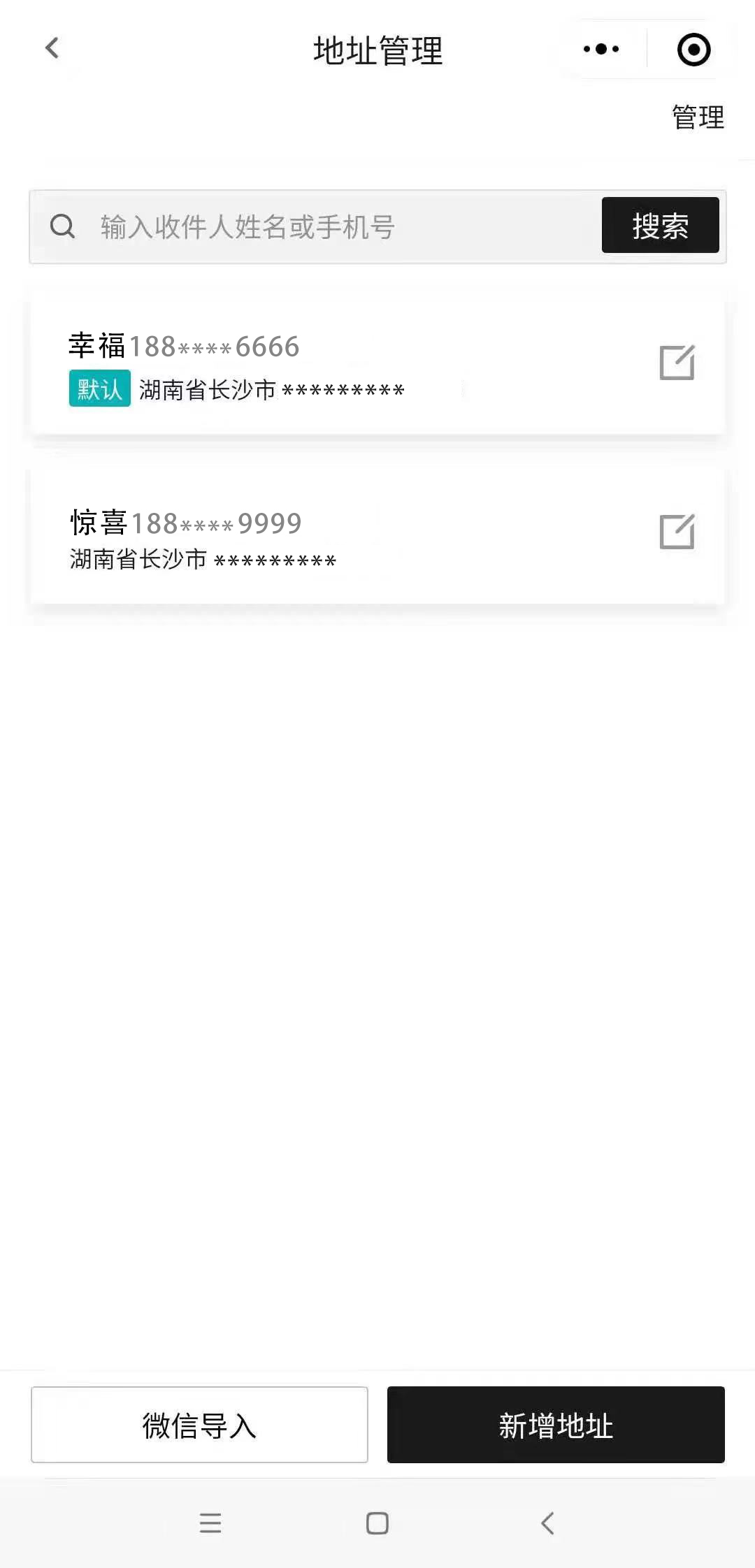Open the mini program more-options menu
755x1568 pixels.
tap(601, 49)
